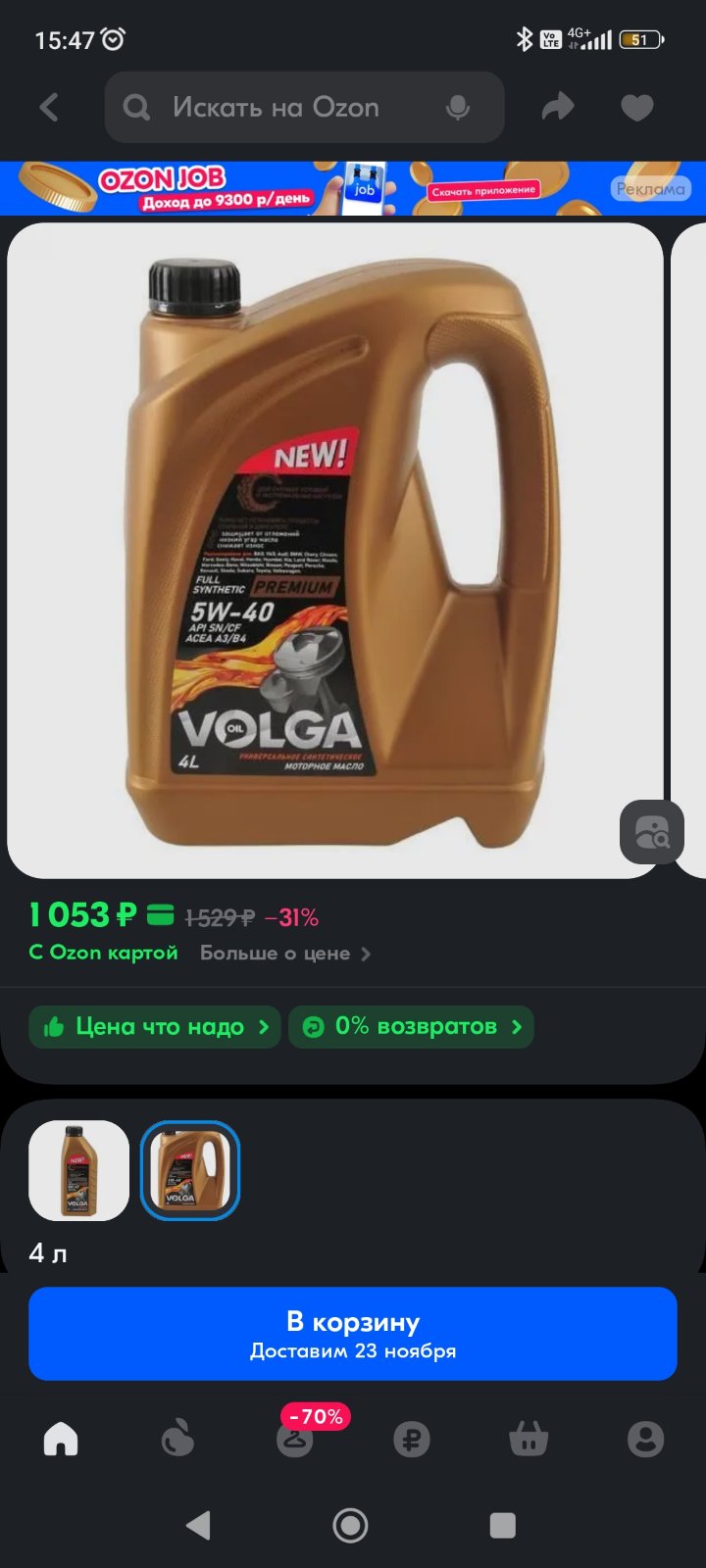The width and height of the screenshot is (706, 1568).
Task: Start voice search with the microphone
Action: point(457,108)
